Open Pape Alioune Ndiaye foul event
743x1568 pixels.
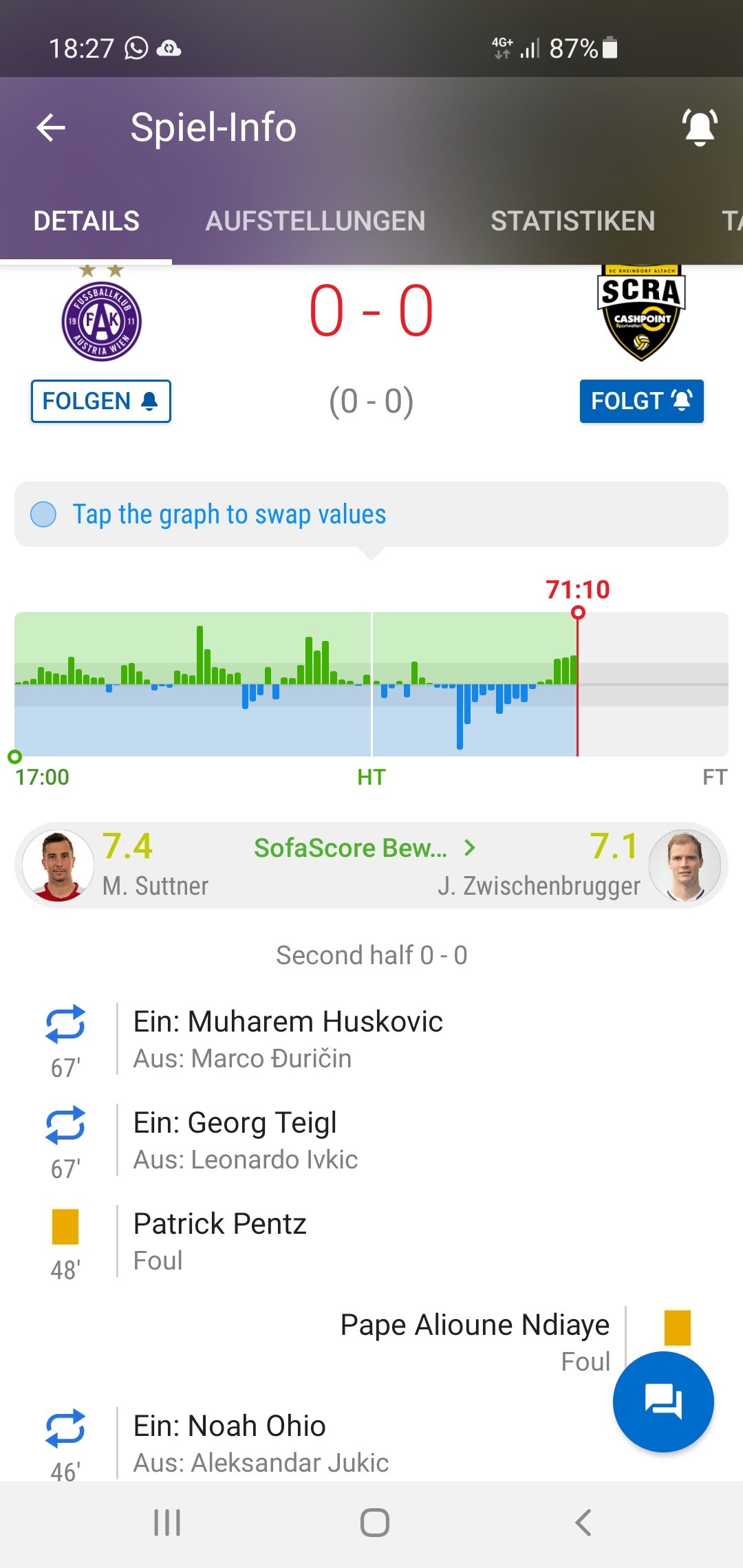371,1342
